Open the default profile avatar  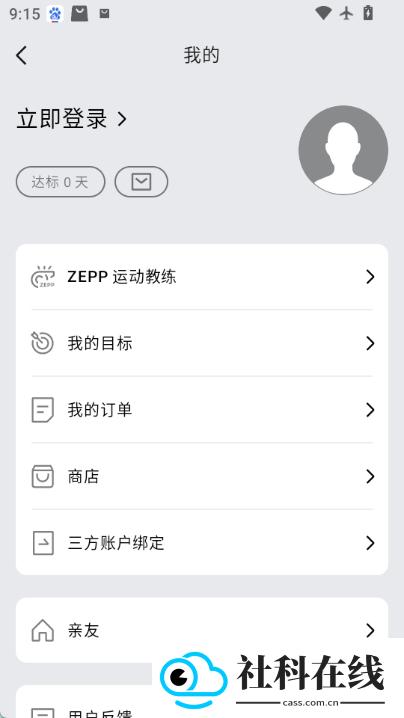(x=343, y=150)
